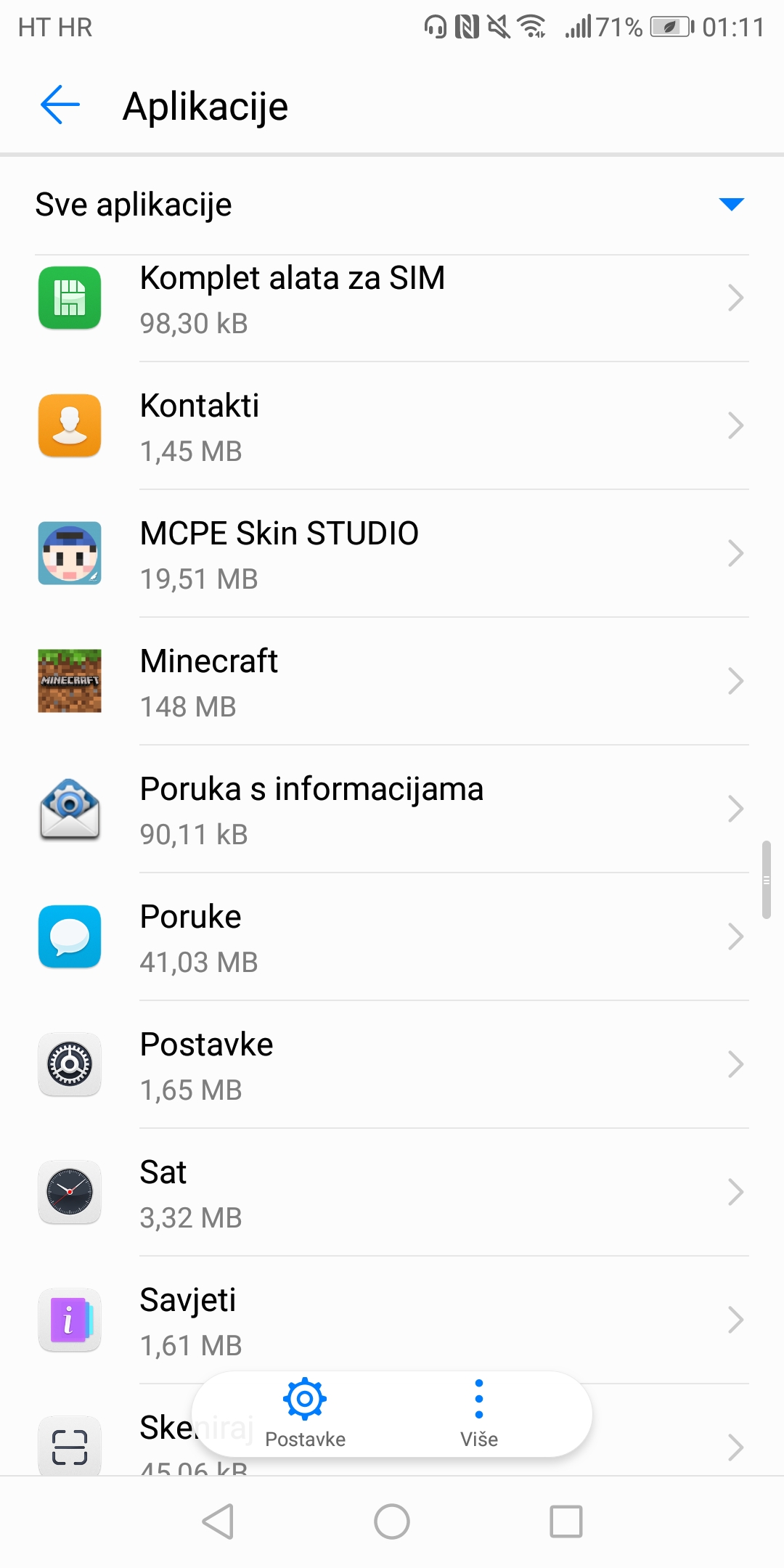Image resolution: width=784 pixels, height=1568 pixels.
Task: View Poruka s informacijama app info
Action: [392, 809]
